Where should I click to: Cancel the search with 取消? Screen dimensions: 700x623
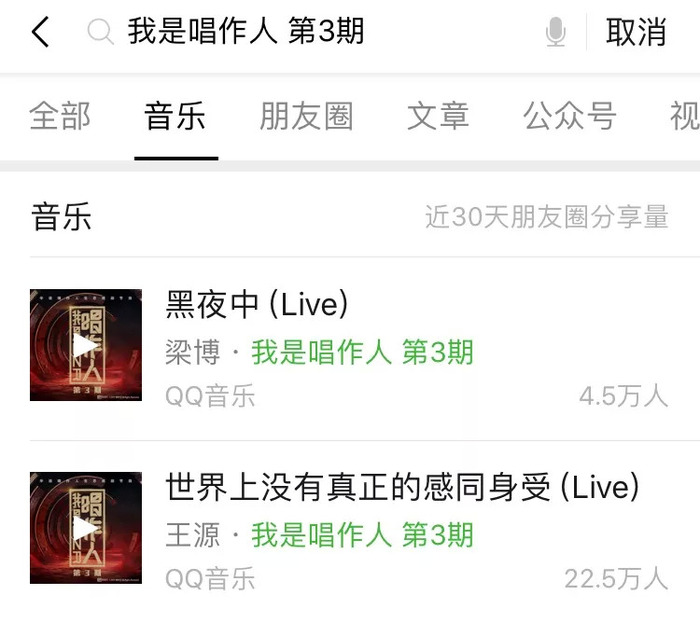tap(635, 33)
